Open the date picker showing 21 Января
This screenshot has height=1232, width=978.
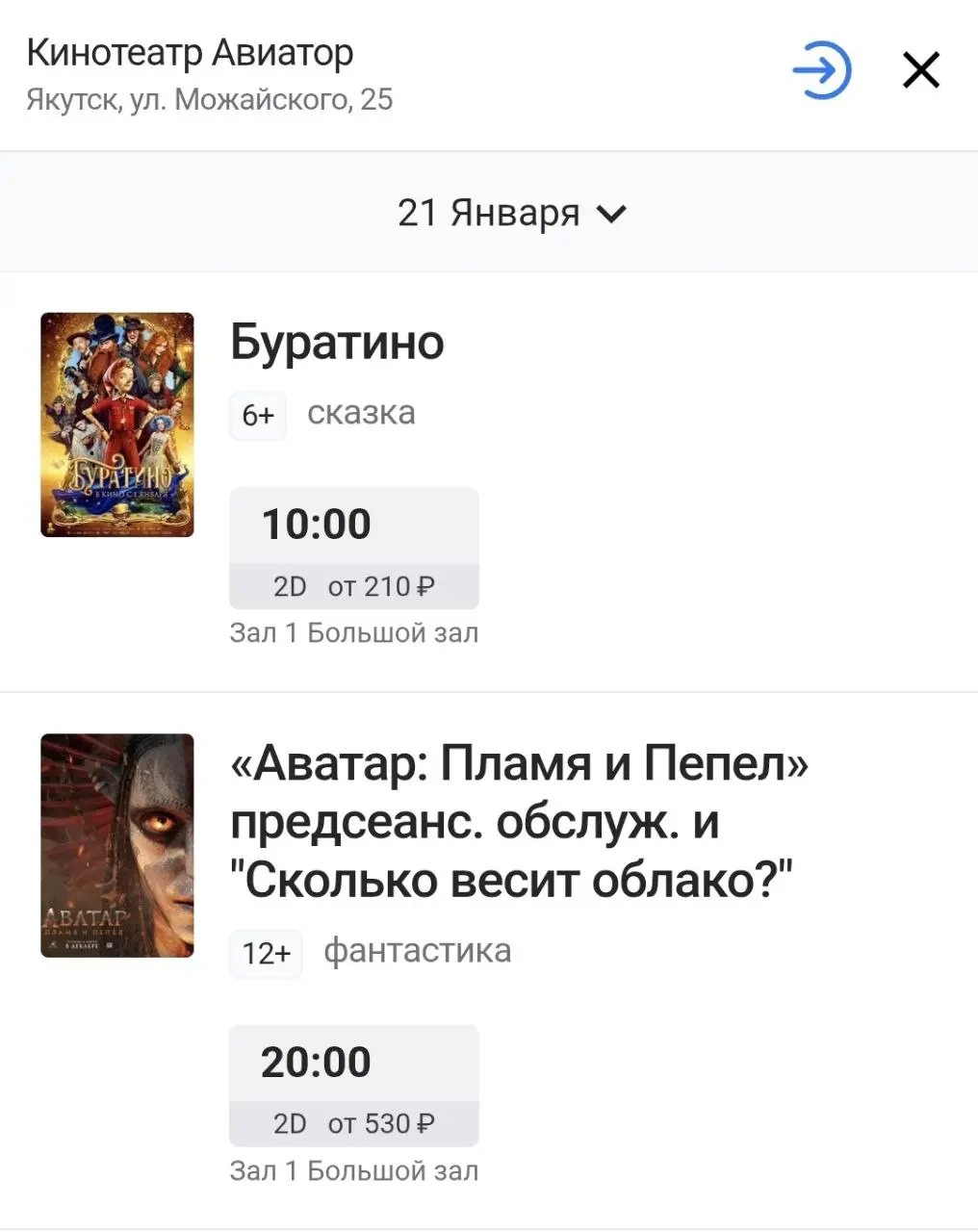point(489,212)
